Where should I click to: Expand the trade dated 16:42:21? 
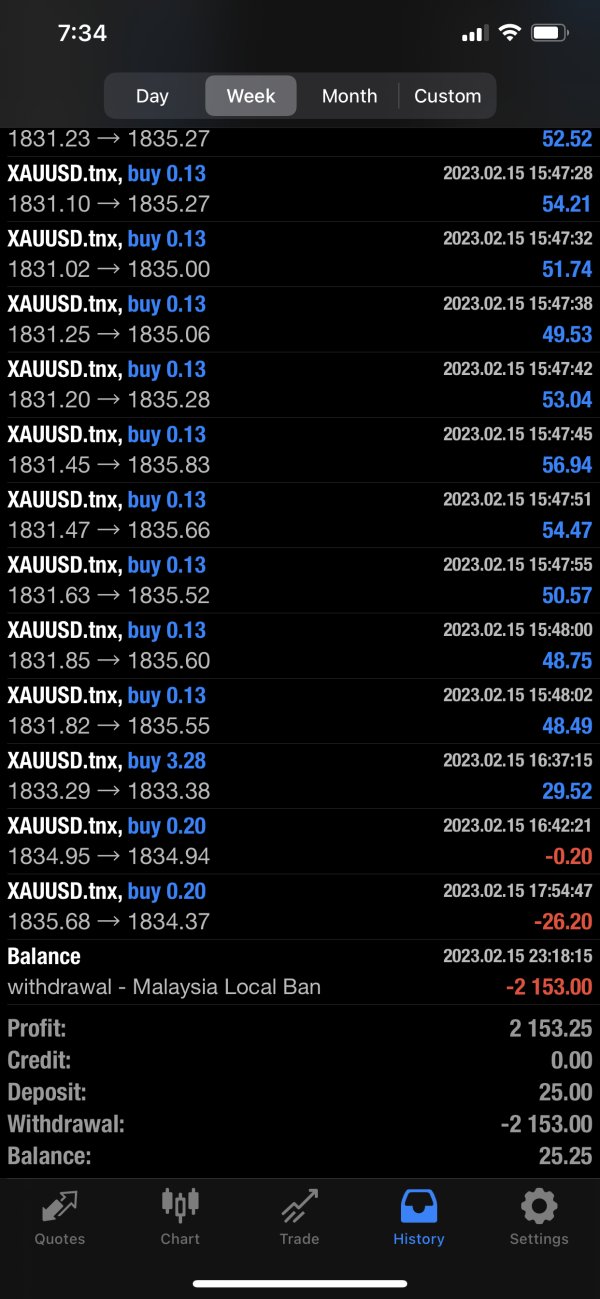(300, 842)
